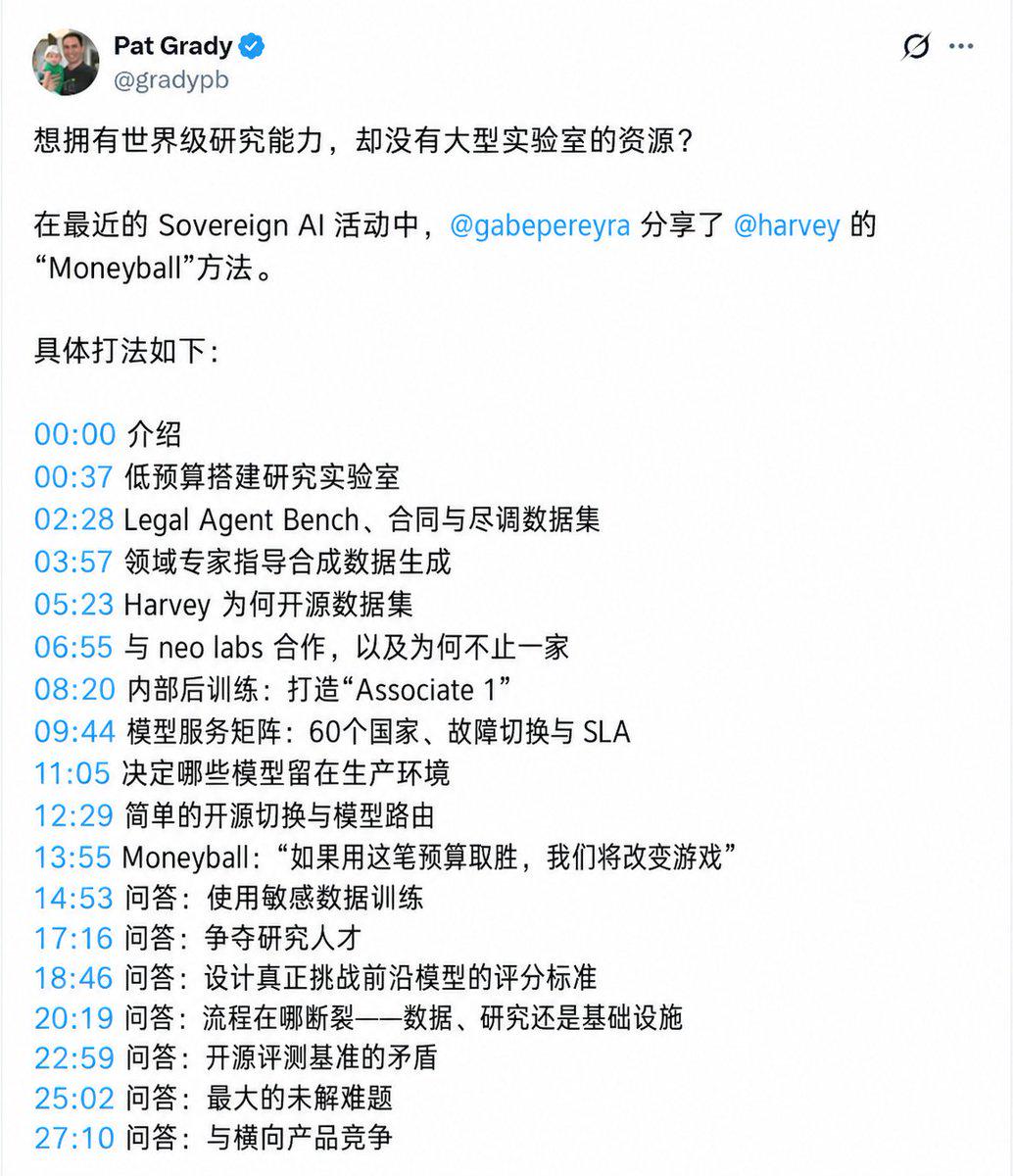The height and width of the screenshot is (1176, 1013).
Task: Jump to 13:55 Moneyball segment
Action: click(73, 857)
